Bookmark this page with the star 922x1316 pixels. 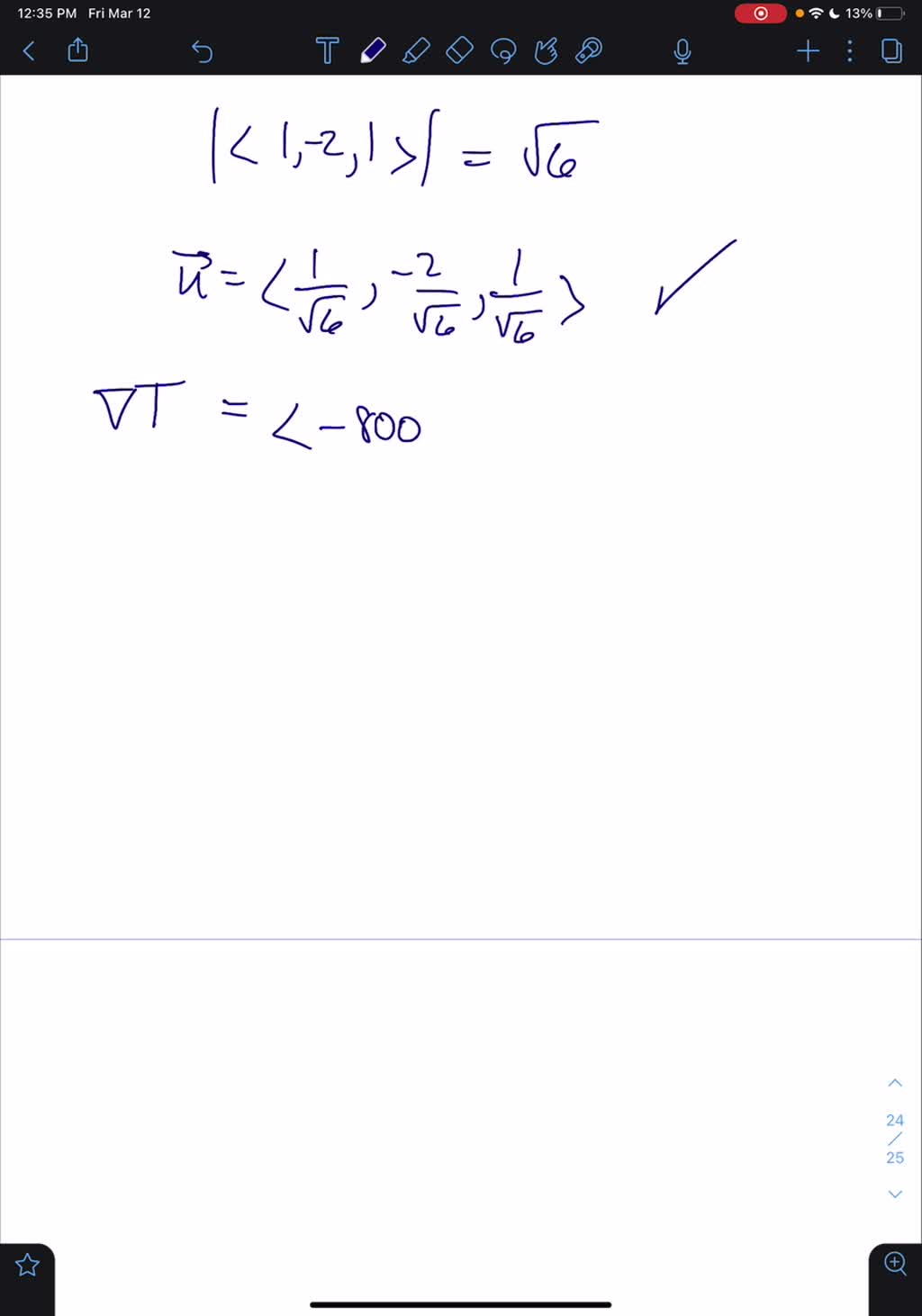point(28,1266)
